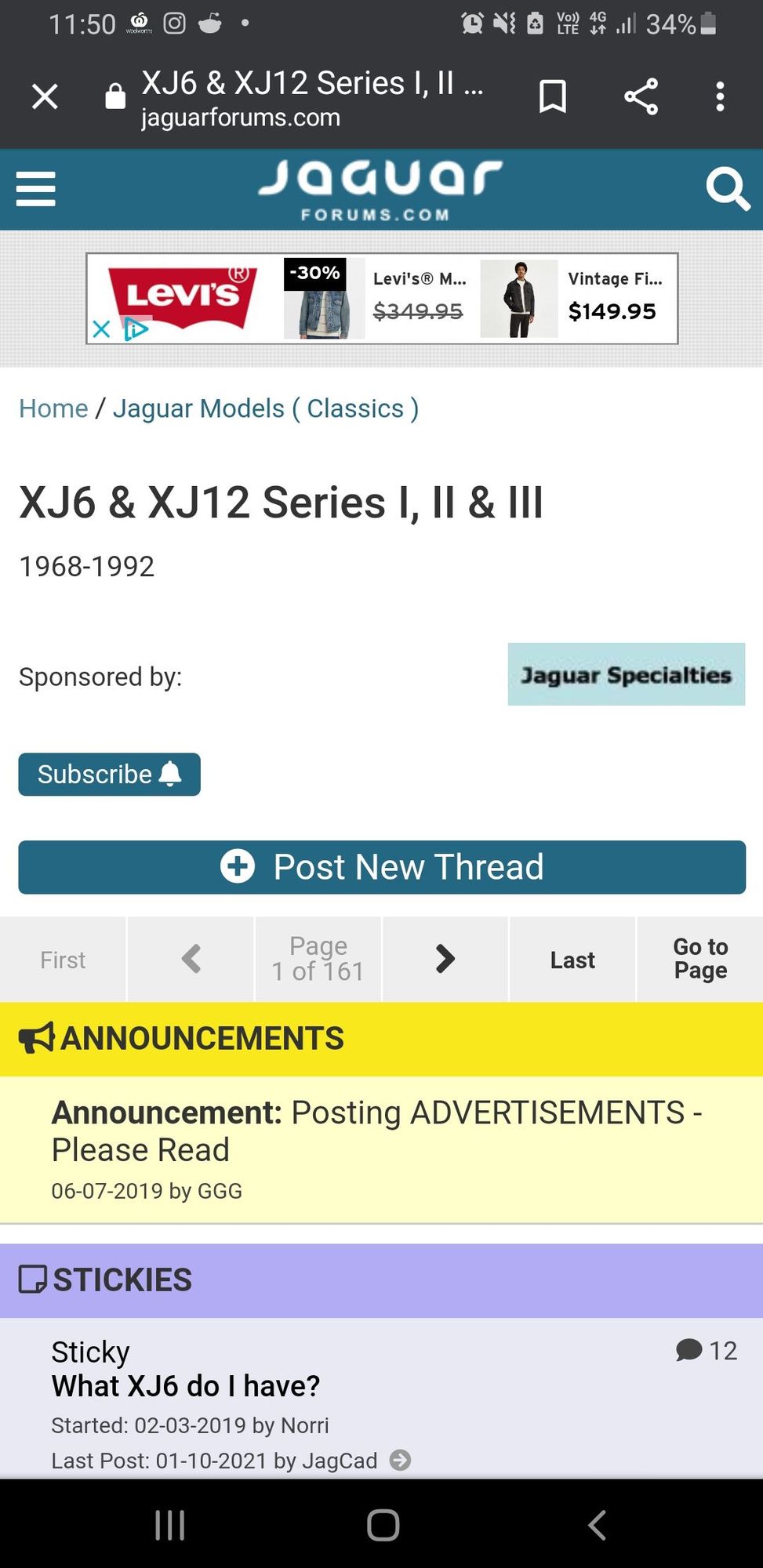Start a new thread with Post New Thread

click(x=382, y=867)
